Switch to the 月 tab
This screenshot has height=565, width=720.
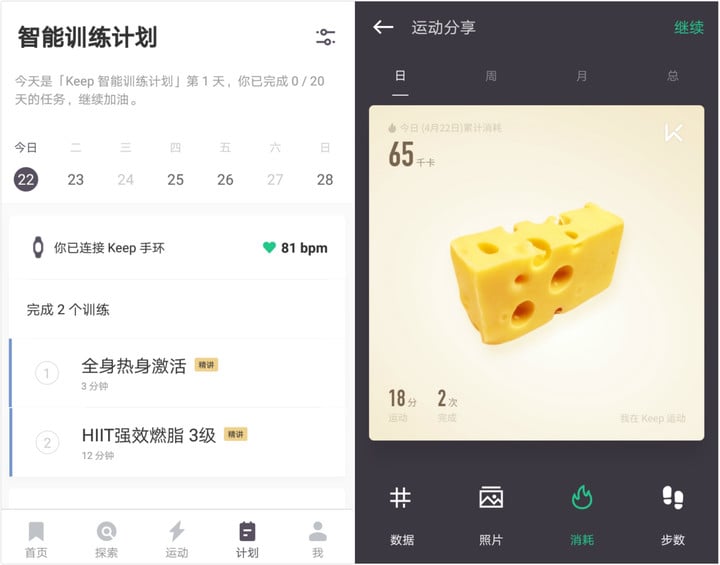[x=582, y=77]
